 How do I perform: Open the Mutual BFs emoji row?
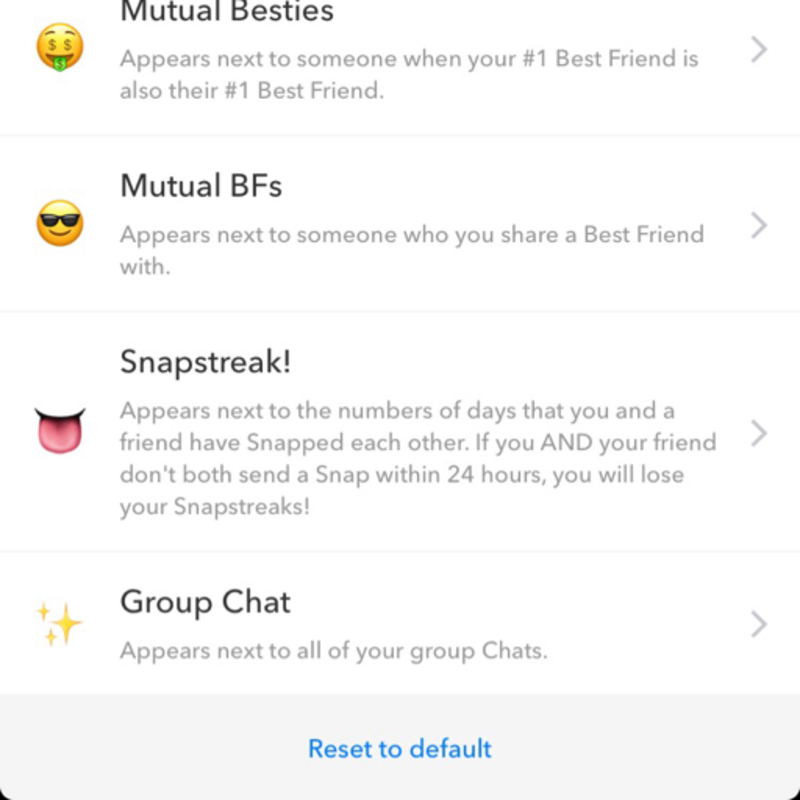point(400,225)
